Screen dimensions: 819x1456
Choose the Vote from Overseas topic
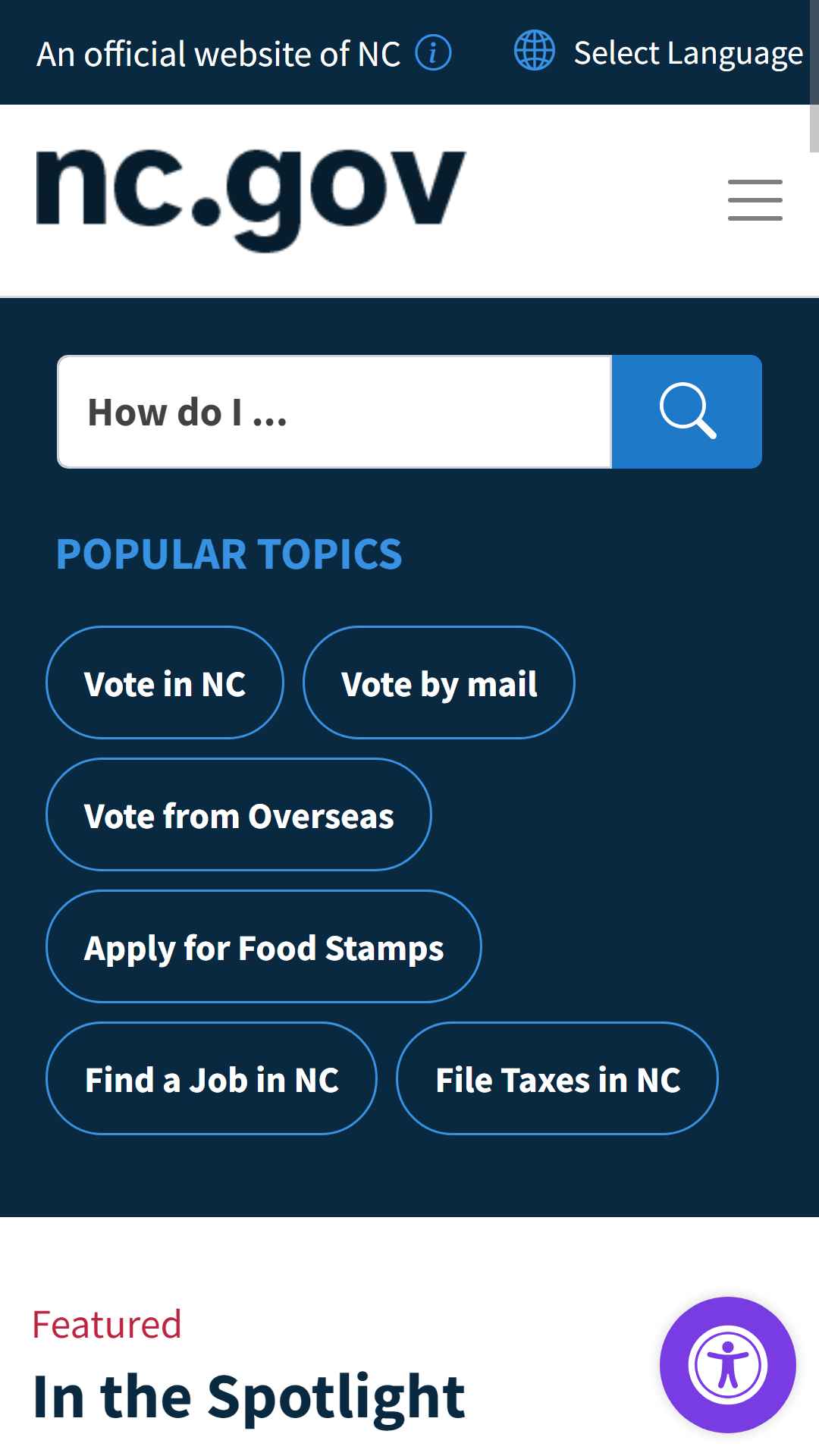[239, 814]
